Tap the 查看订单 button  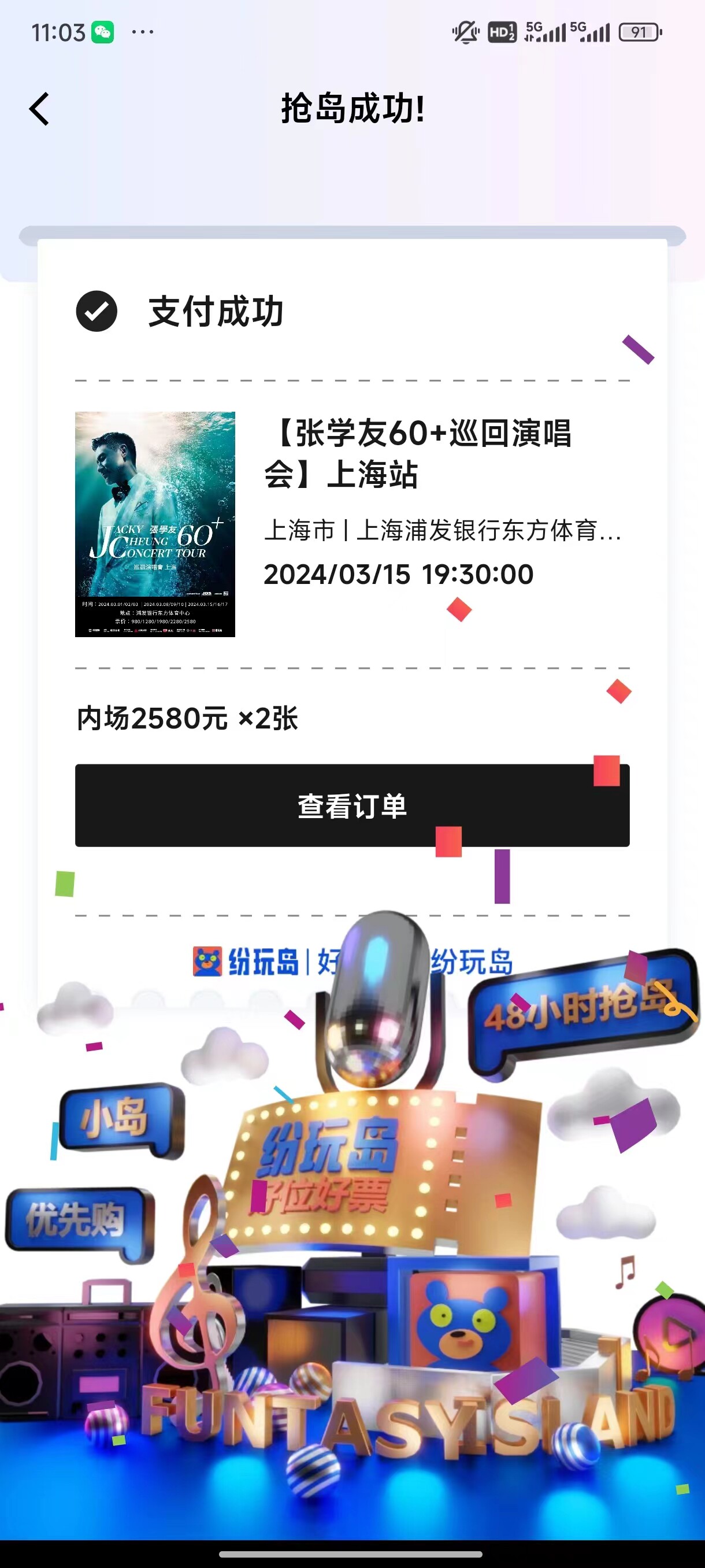tap(351, 805)
